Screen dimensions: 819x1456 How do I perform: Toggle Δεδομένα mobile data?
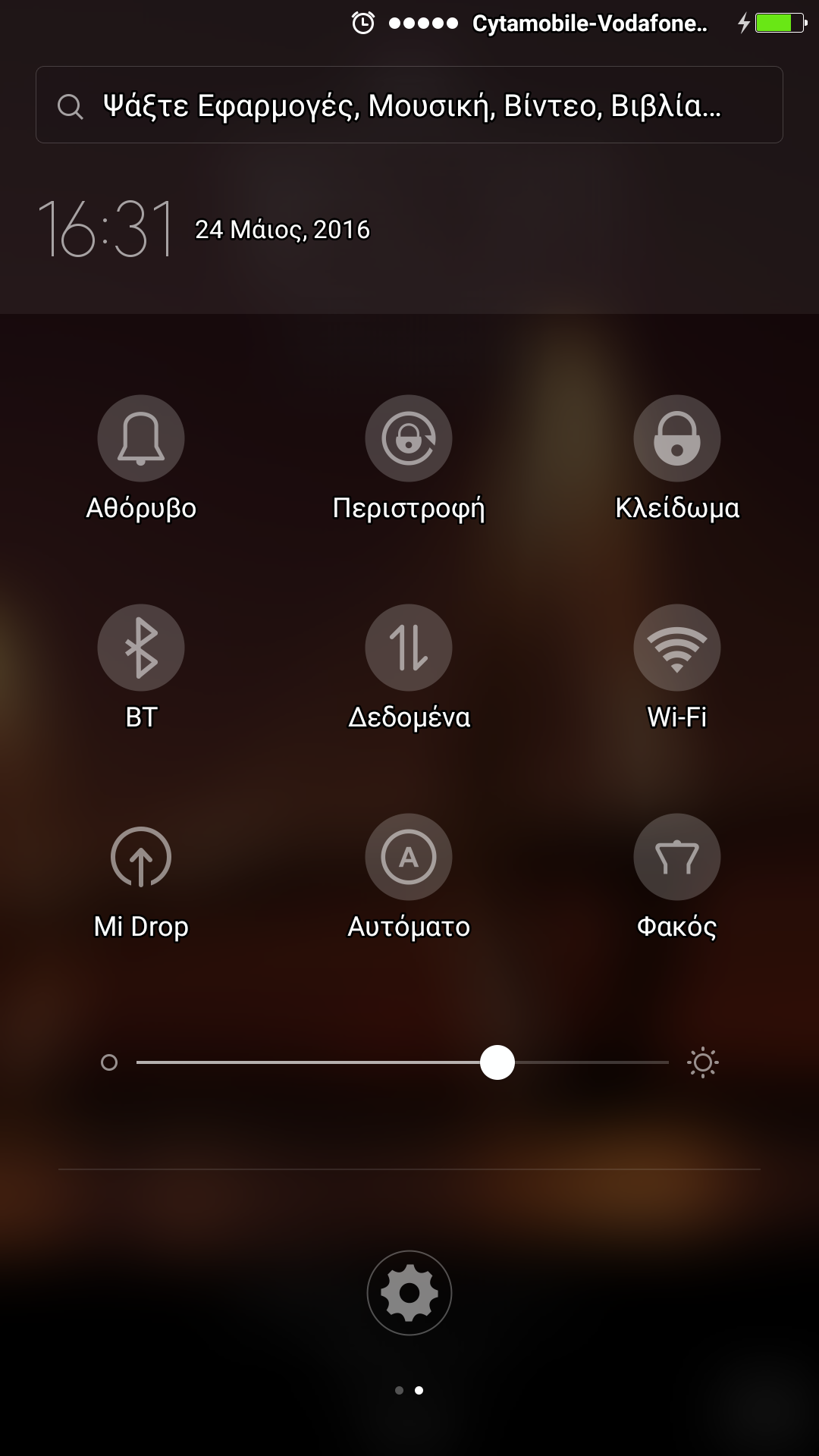(x=409, y=648)
